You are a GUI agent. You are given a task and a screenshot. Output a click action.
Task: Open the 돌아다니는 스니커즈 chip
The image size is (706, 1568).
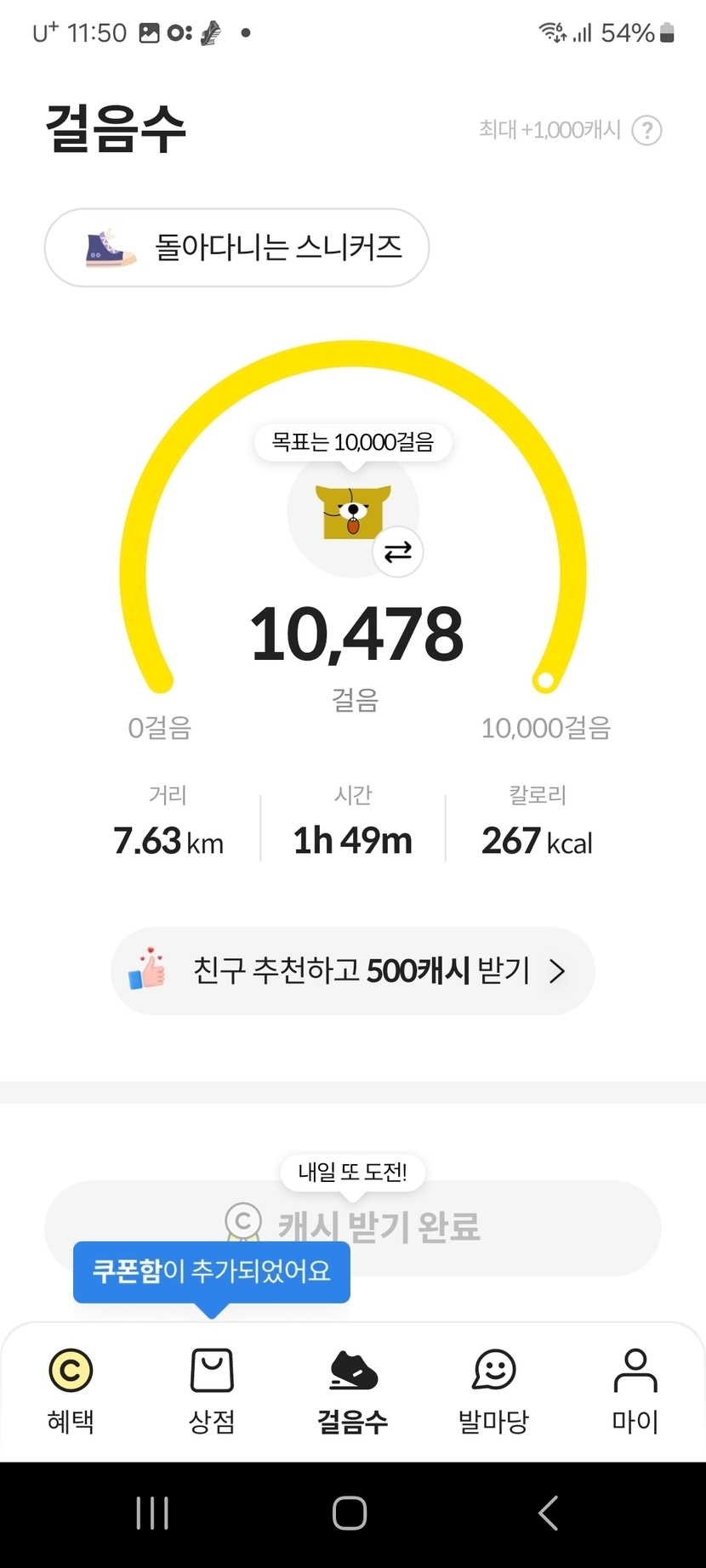pyautogui.click(x=236, y=247)
